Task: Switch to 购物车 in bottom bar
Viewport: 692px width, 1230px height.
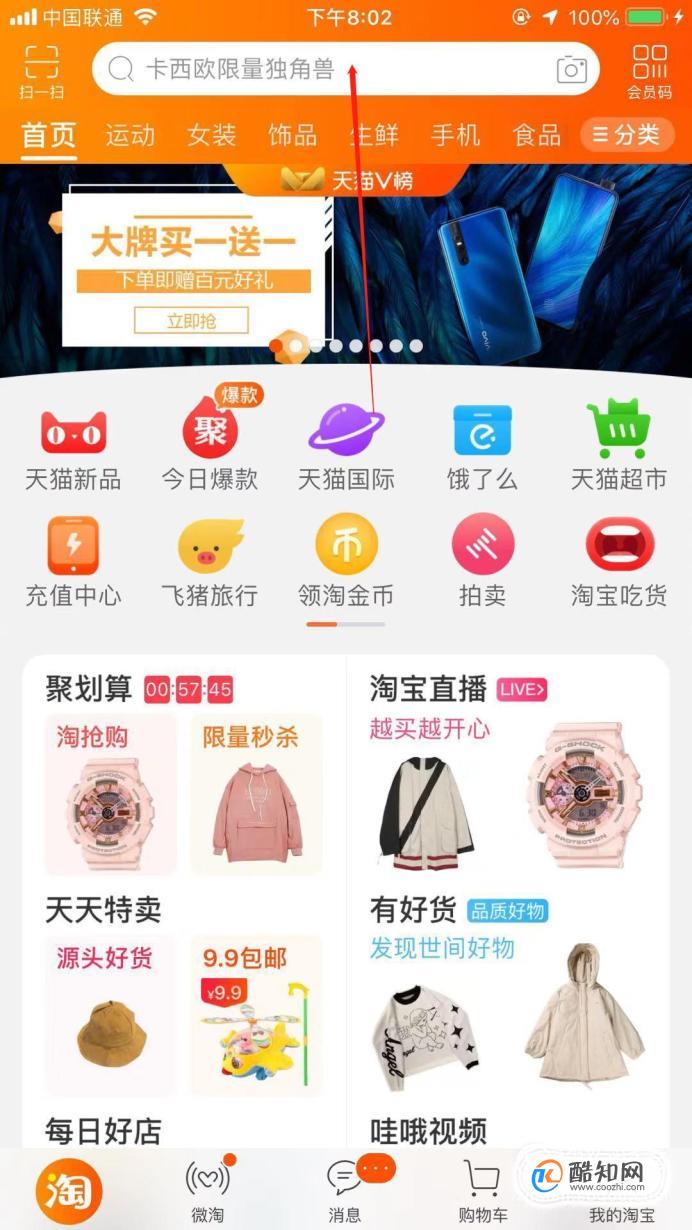Action: coord(482,1192)
